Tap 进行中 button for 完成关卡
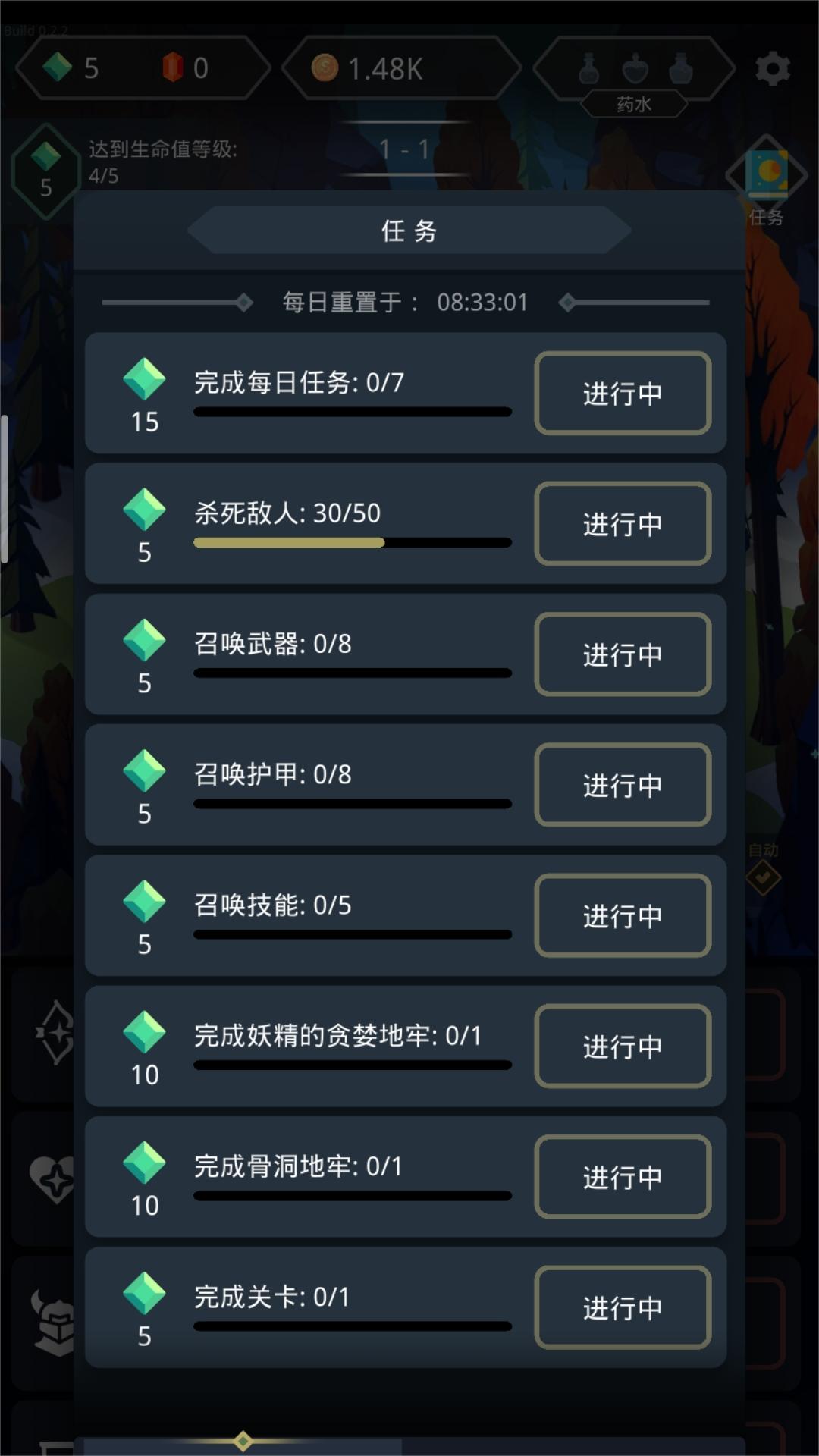Viewport: 819px width, 1456px height. tap(622, 1307)
